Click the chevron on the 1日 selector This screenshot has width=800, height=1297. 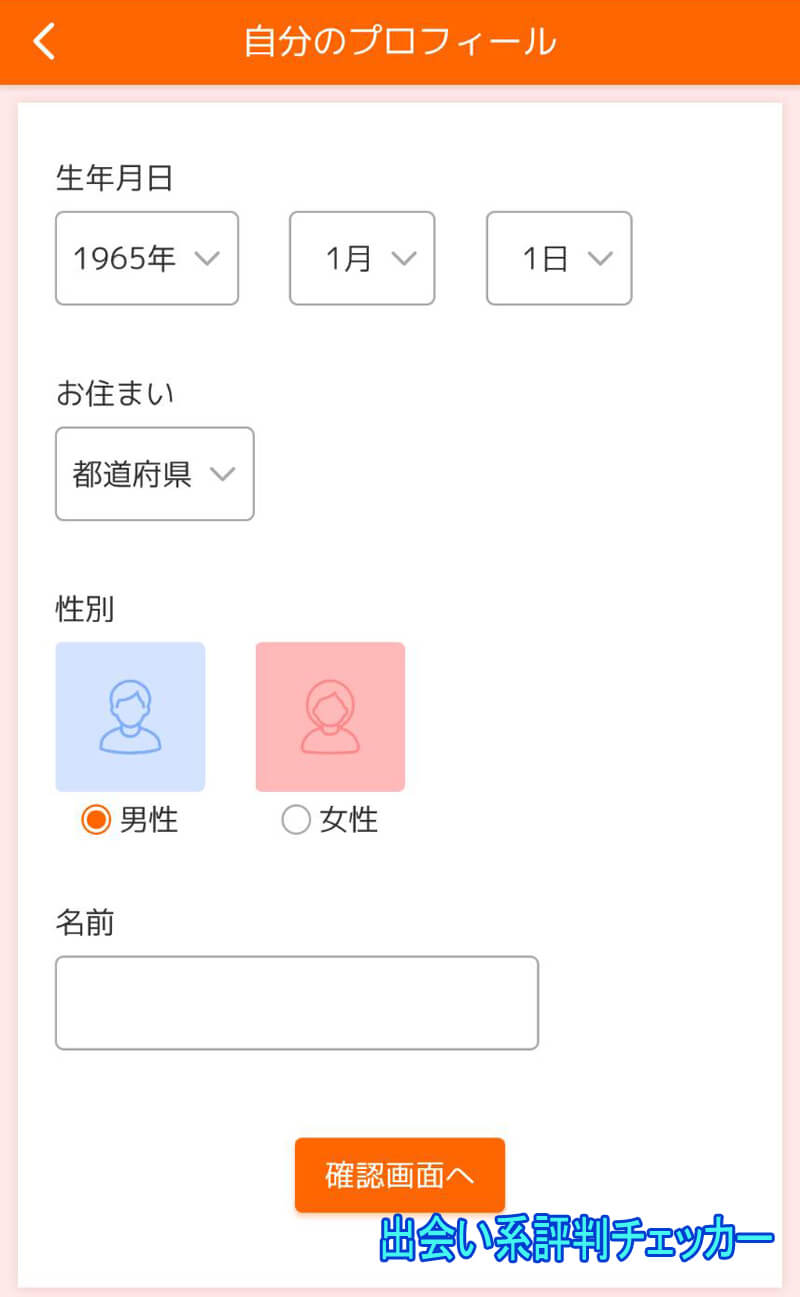601,258
